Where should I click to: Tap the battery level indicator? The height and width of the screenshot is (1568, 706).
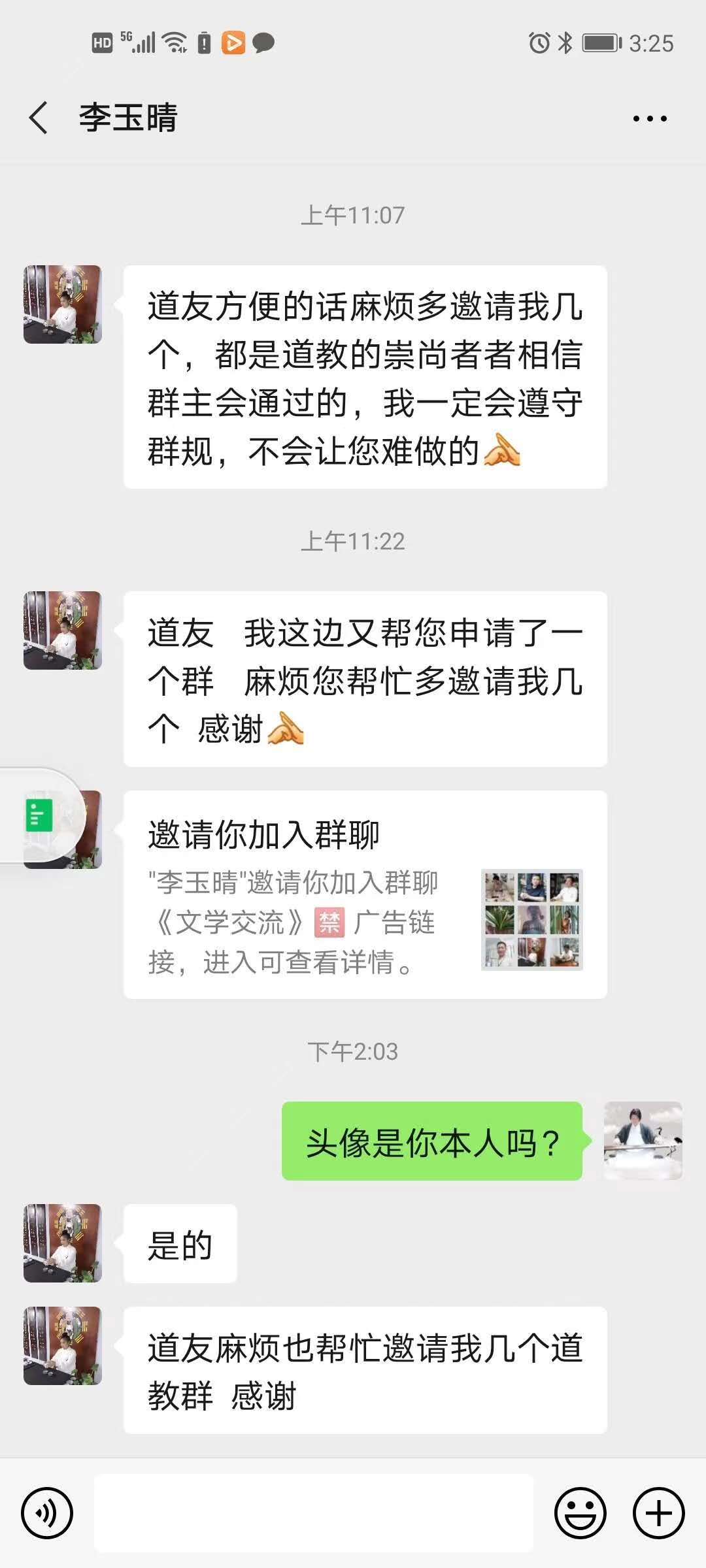point(602,43)
